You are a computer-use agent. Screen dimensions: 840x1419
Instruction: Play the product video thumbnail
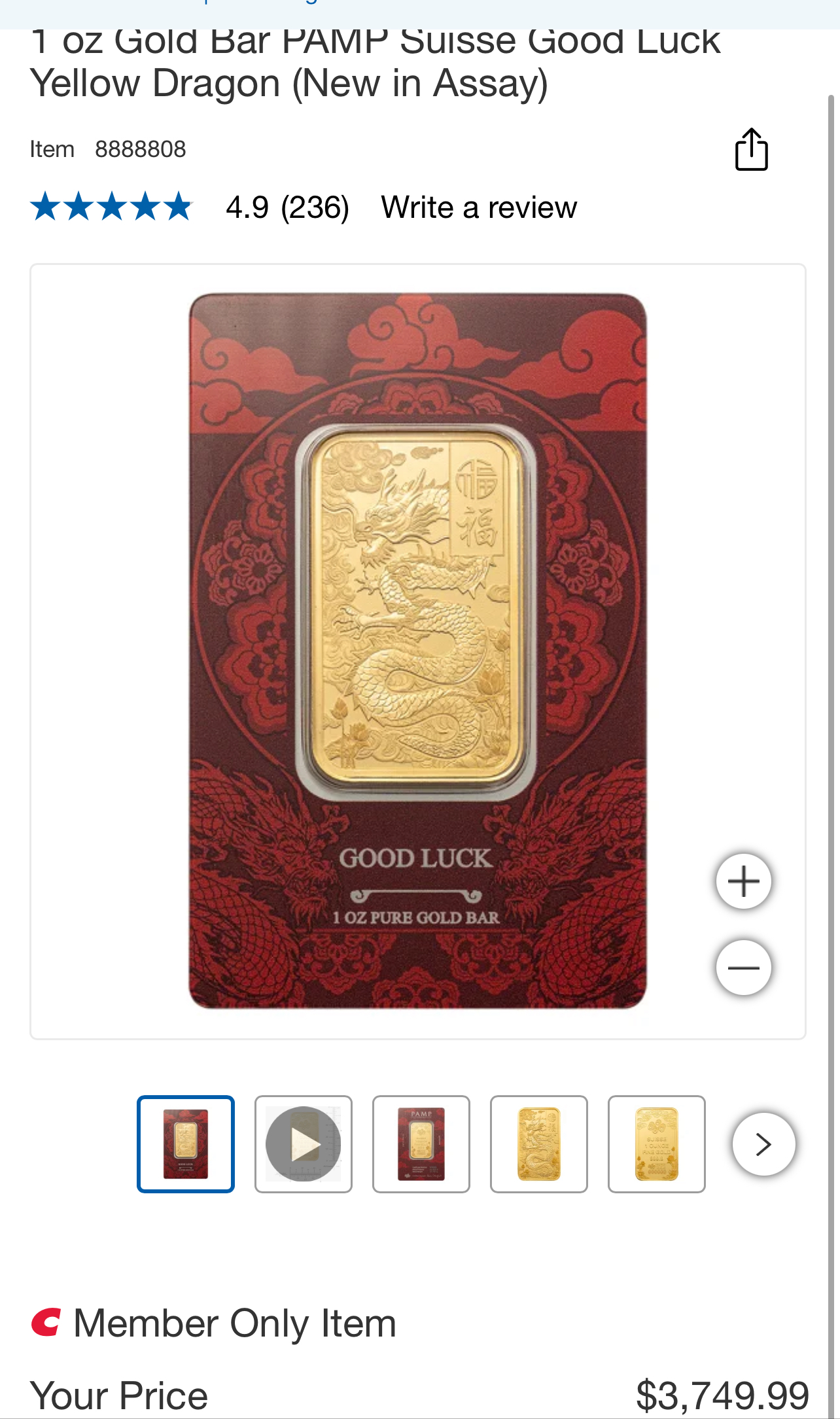click(x=304, y=1144)
